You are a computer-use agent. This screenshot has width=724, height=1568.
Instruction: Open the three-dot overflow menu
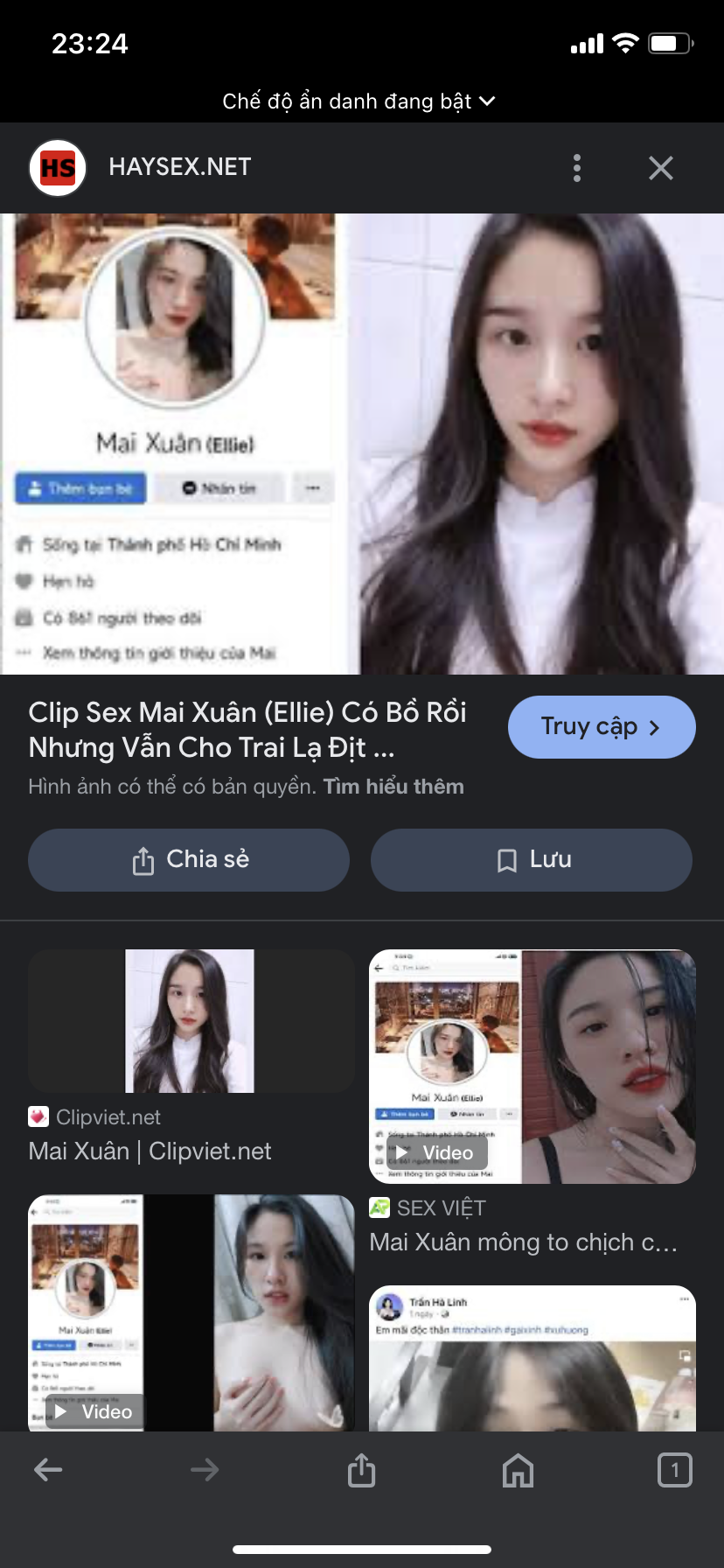coord(577,168)
